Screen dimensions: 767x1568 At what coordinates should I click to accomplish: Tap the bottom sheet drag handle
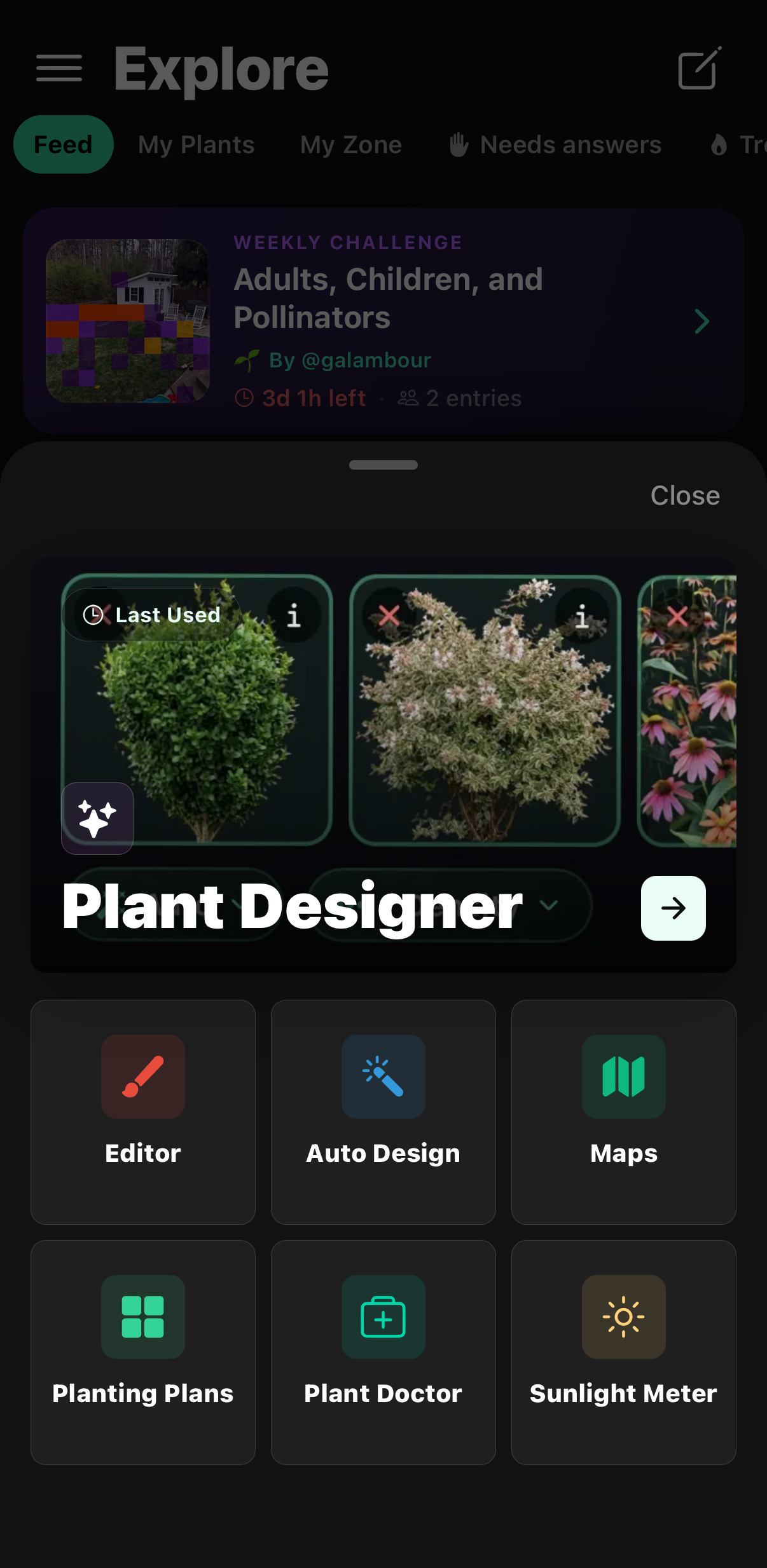[x=383, y=465]
